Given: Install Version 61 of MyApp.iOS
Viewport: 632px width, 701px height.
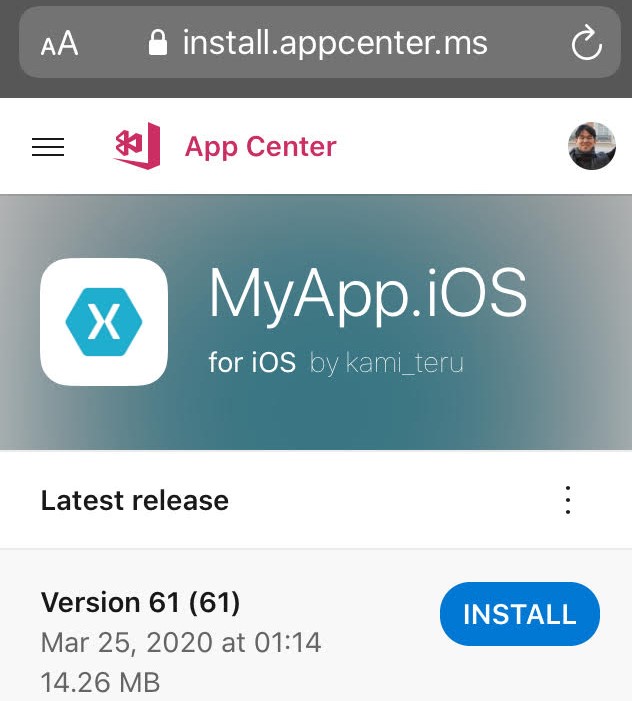Looking at the screenshot, I should tap(519, 614).
